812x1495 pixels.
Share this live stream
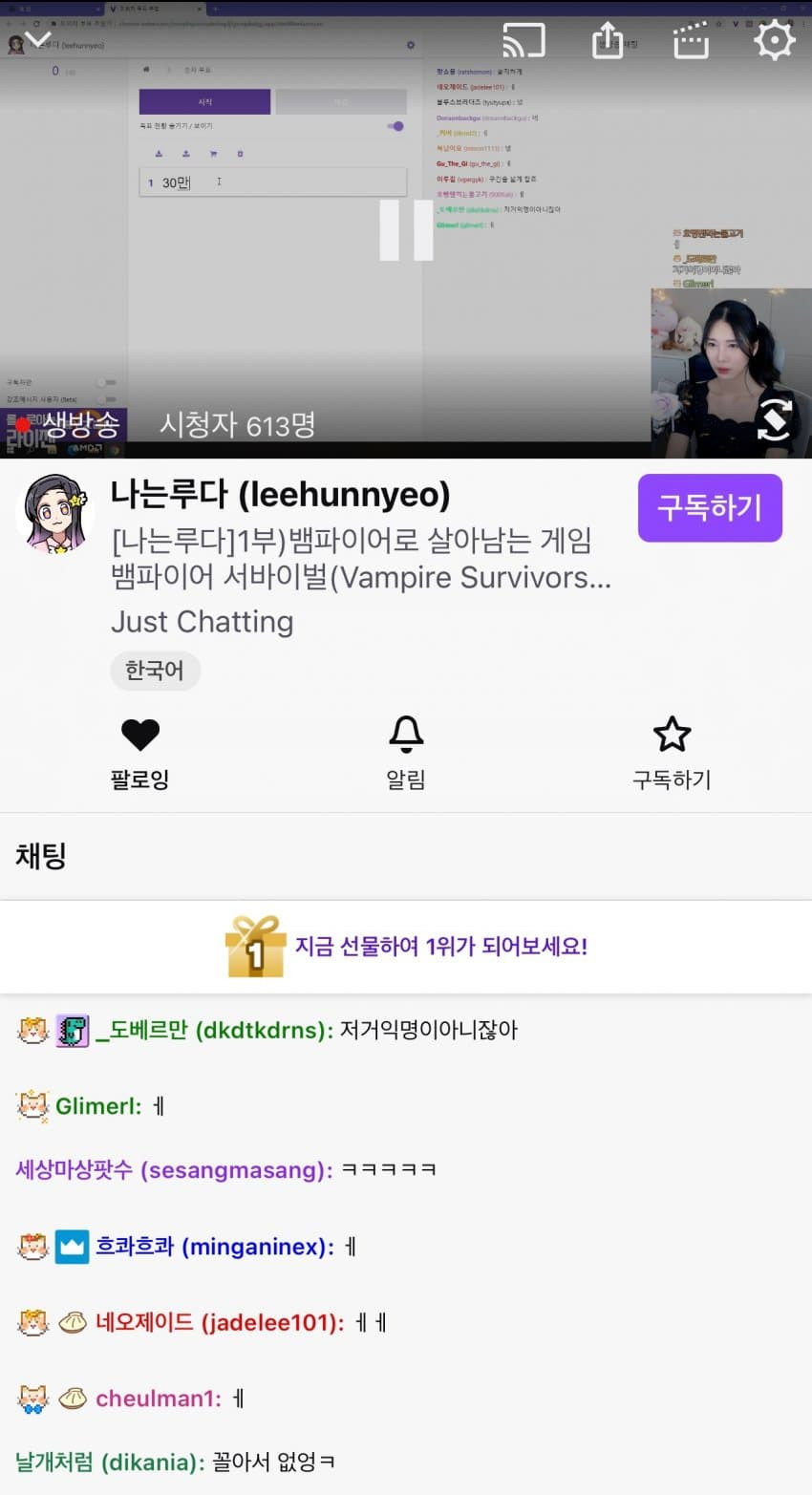pyautogui.click(x=608, y=40)
